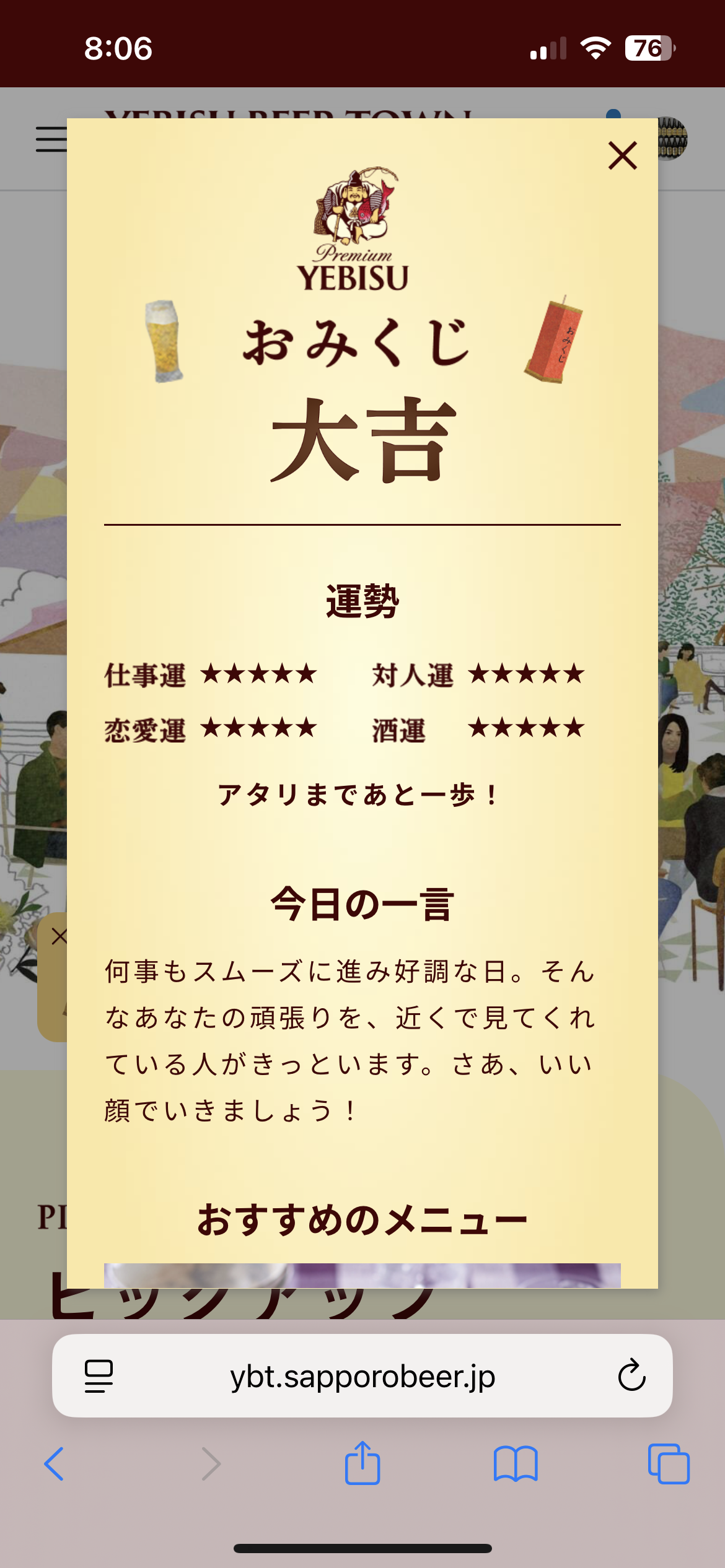Share this page
The height and width of the screenshot is (1568, 725).
(362, 1463)
